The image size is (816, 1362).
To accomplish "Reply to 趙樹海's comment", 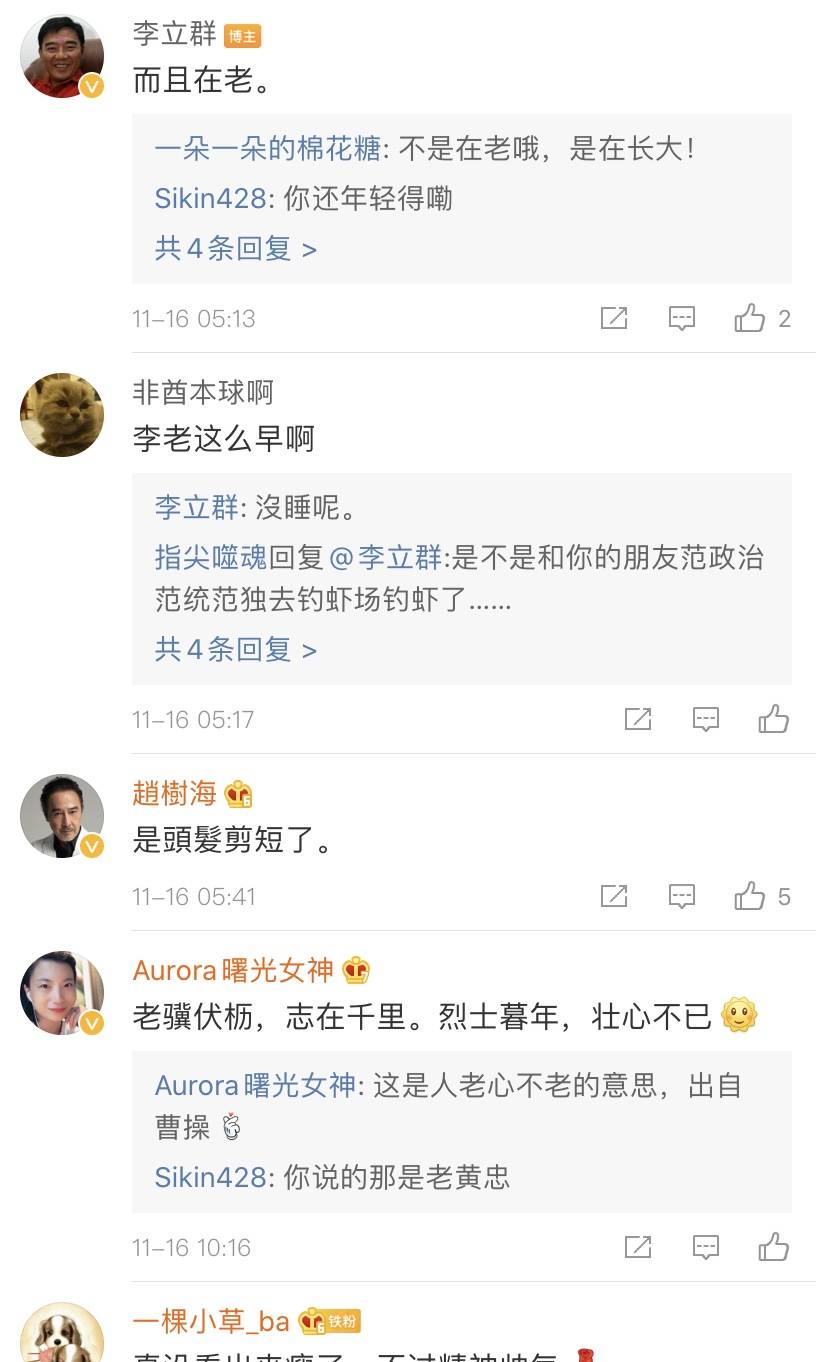I will point(682,896).
